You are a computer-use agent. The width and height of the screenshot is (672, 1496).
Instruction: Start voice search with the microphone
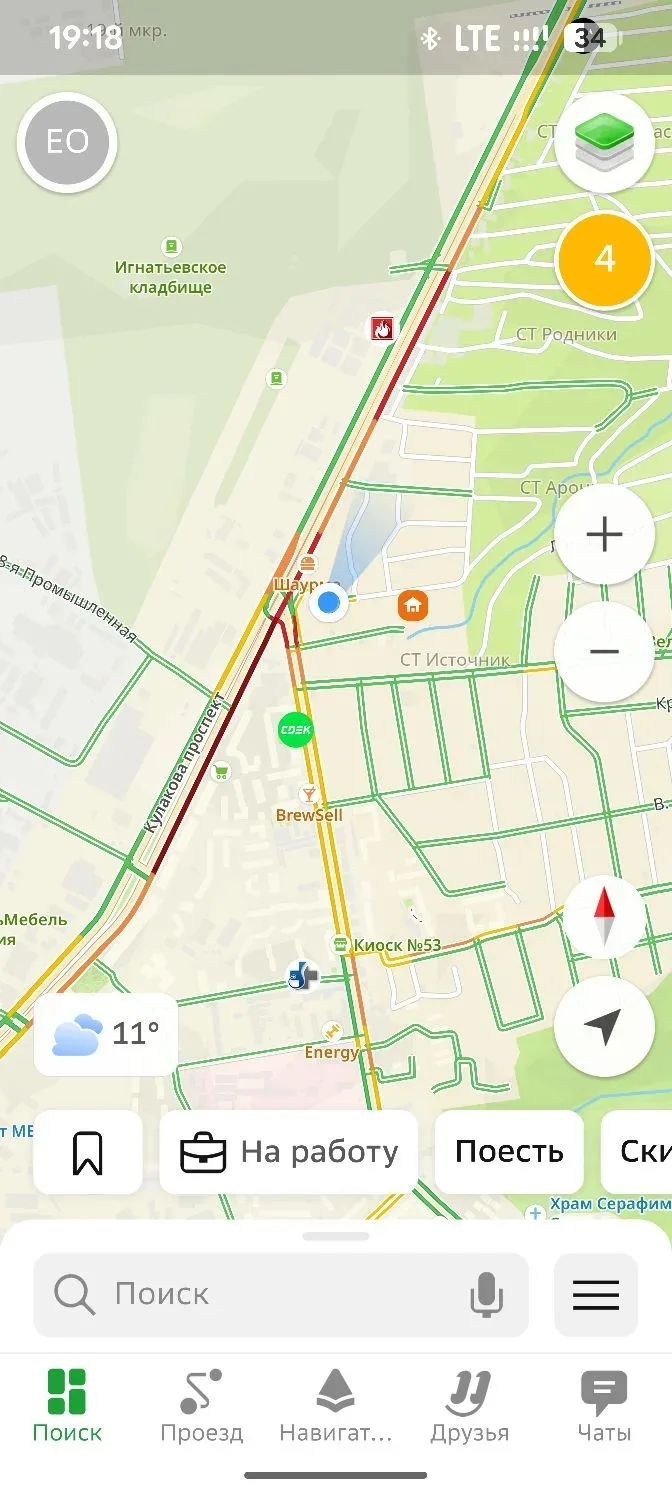click(x=487, y=1296)
